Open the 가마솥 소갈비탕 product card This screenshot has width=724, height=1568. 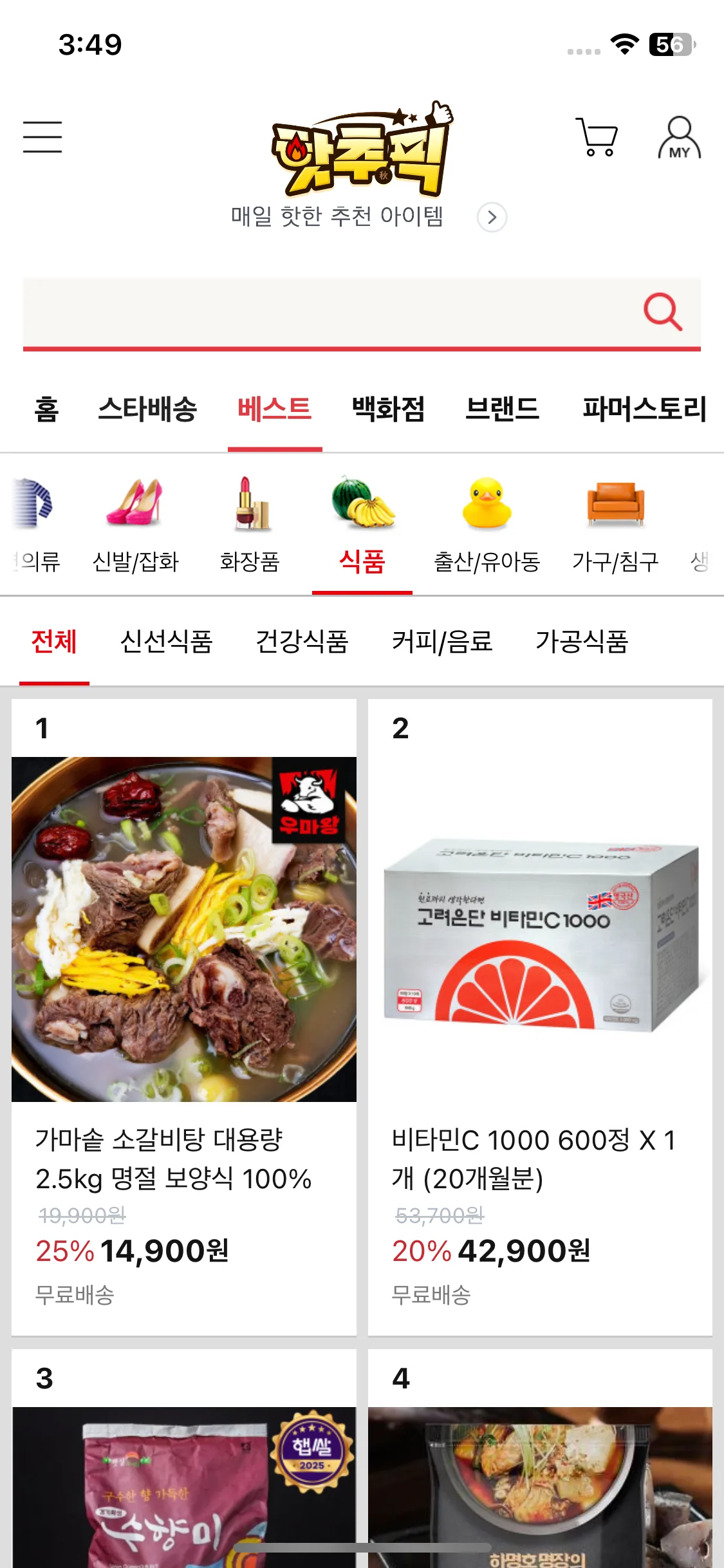click(x=184, y=1016)
